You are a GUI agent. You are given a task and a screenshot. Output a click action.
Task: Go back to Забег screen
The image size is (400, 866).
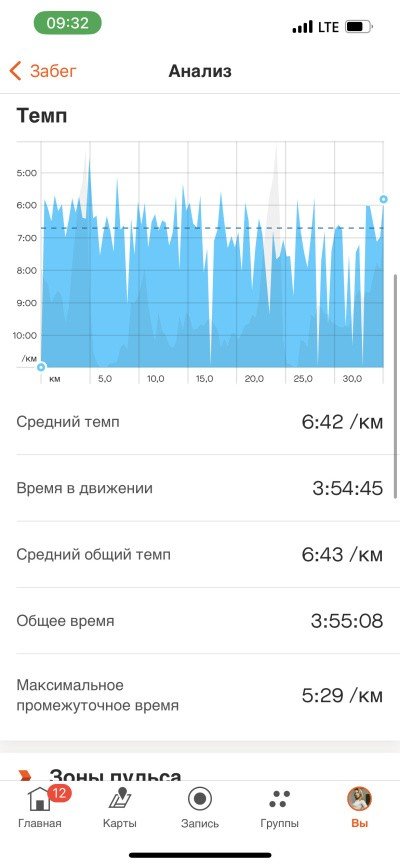tap(43, 71)
